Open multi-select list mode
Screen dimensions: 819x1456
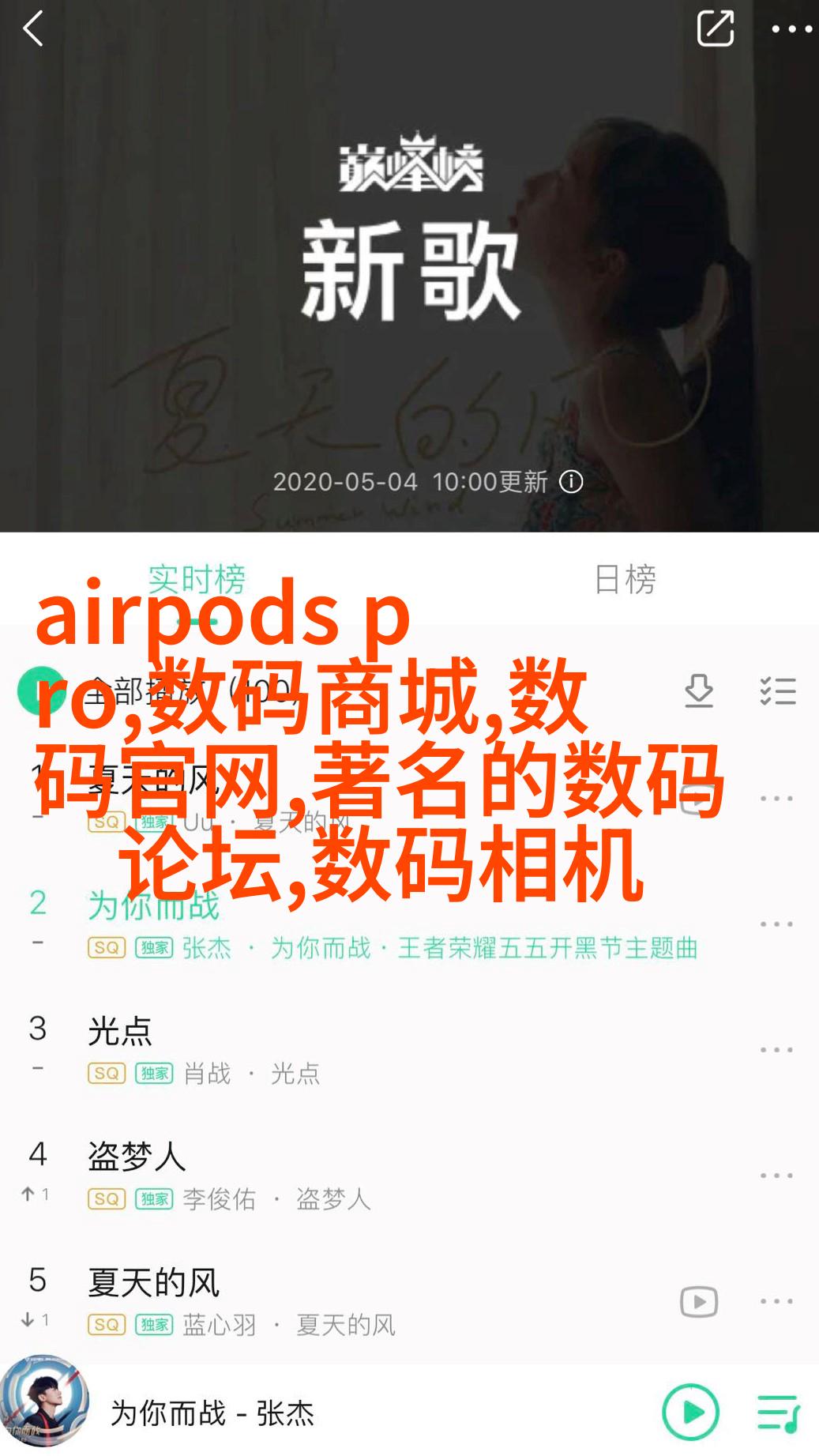[x=778, y=691]
